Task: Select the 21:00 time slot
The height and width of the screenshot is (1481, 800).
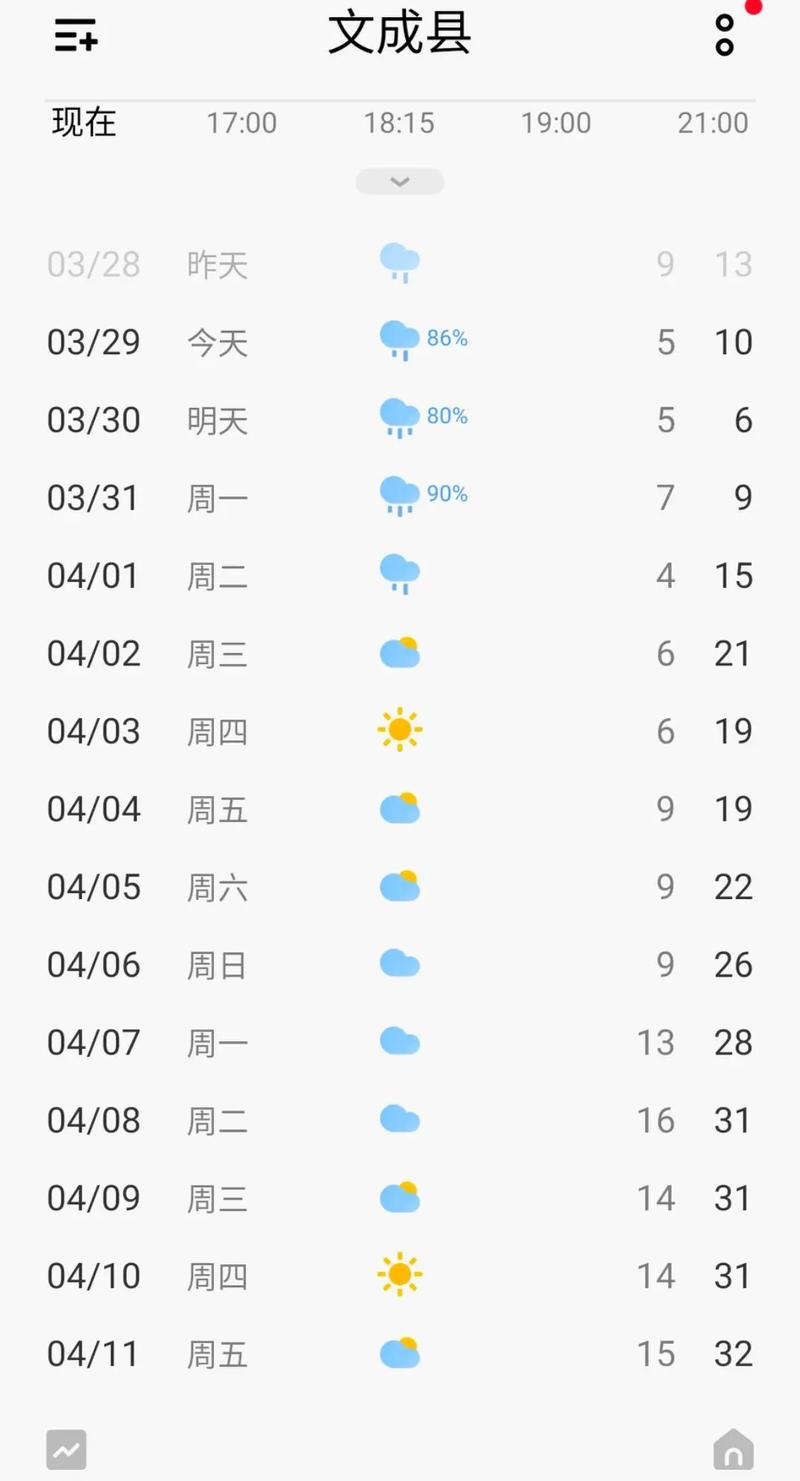Action: (x=713, y=123)
